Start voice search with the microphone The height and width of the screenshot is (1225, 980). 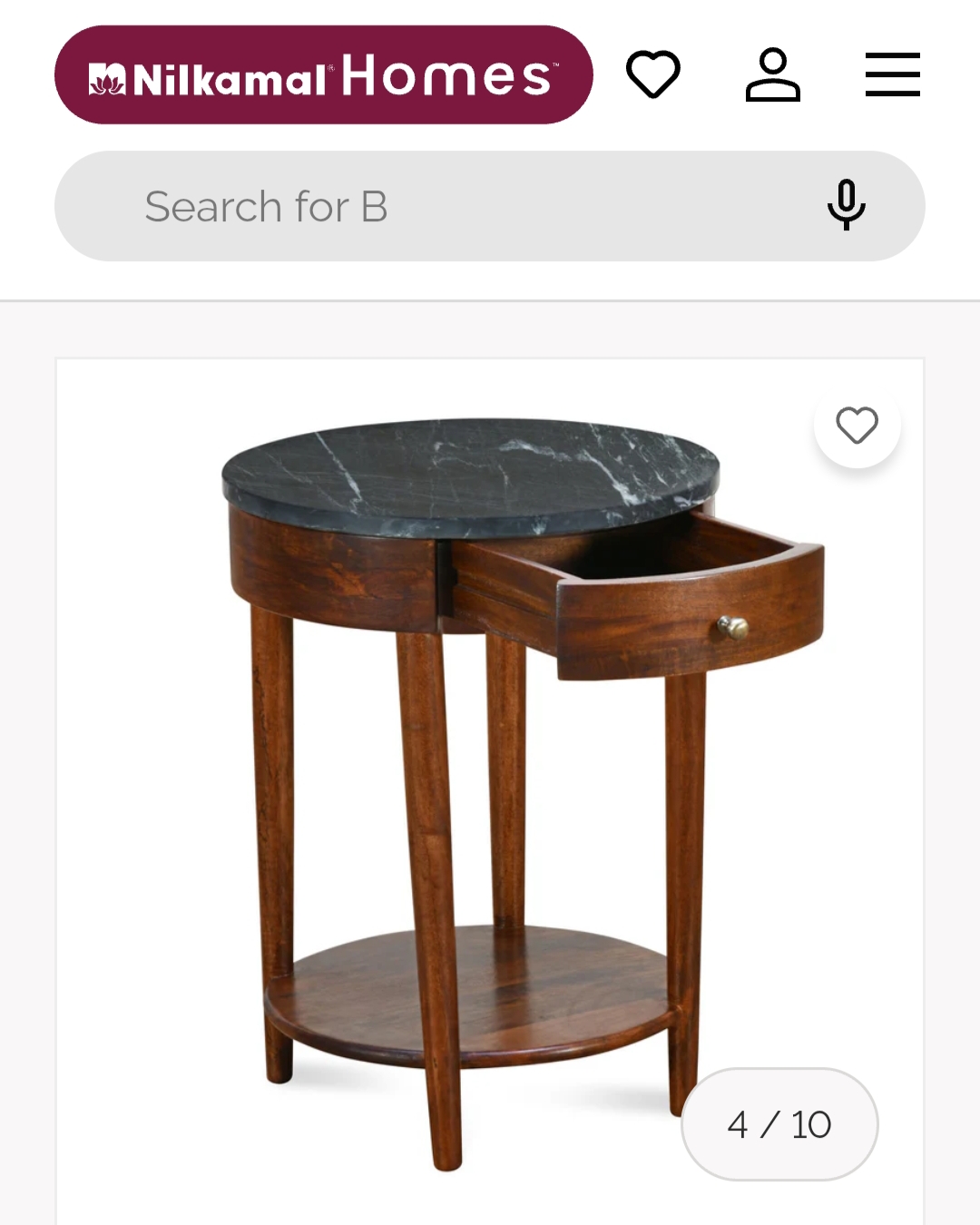846,205
